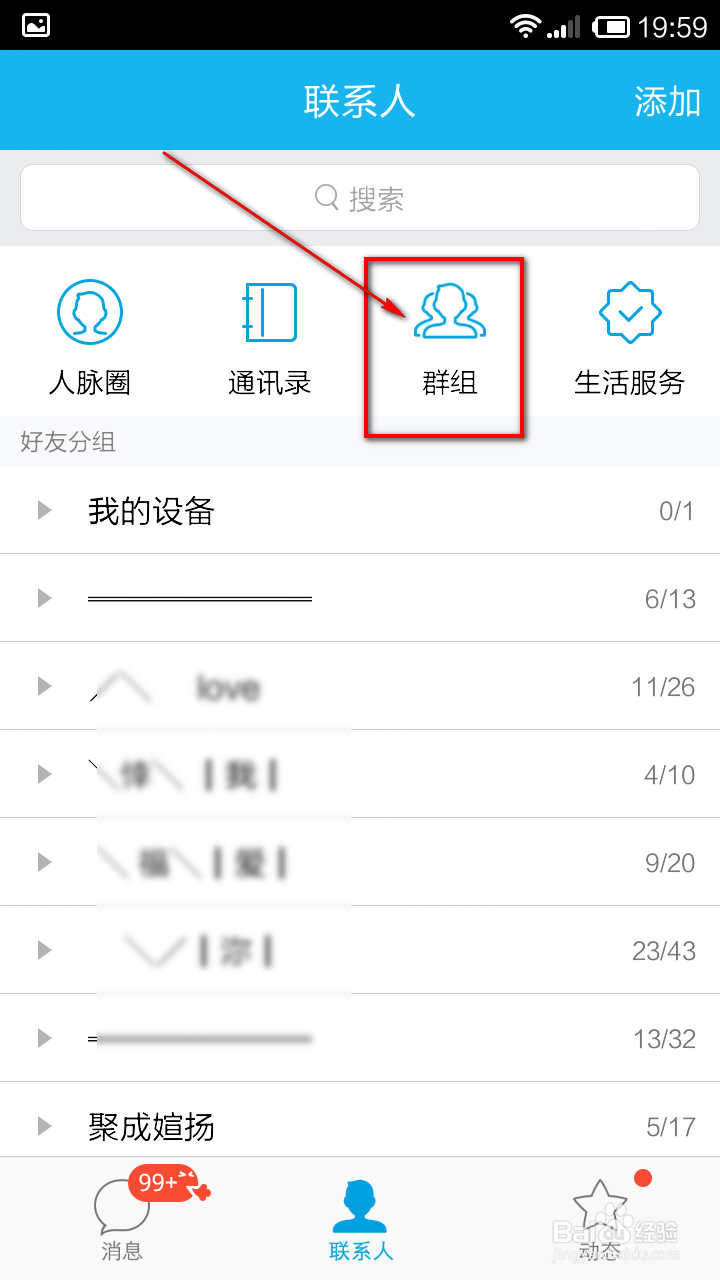Tap the battery indicator in status bar

click(610, 26)
